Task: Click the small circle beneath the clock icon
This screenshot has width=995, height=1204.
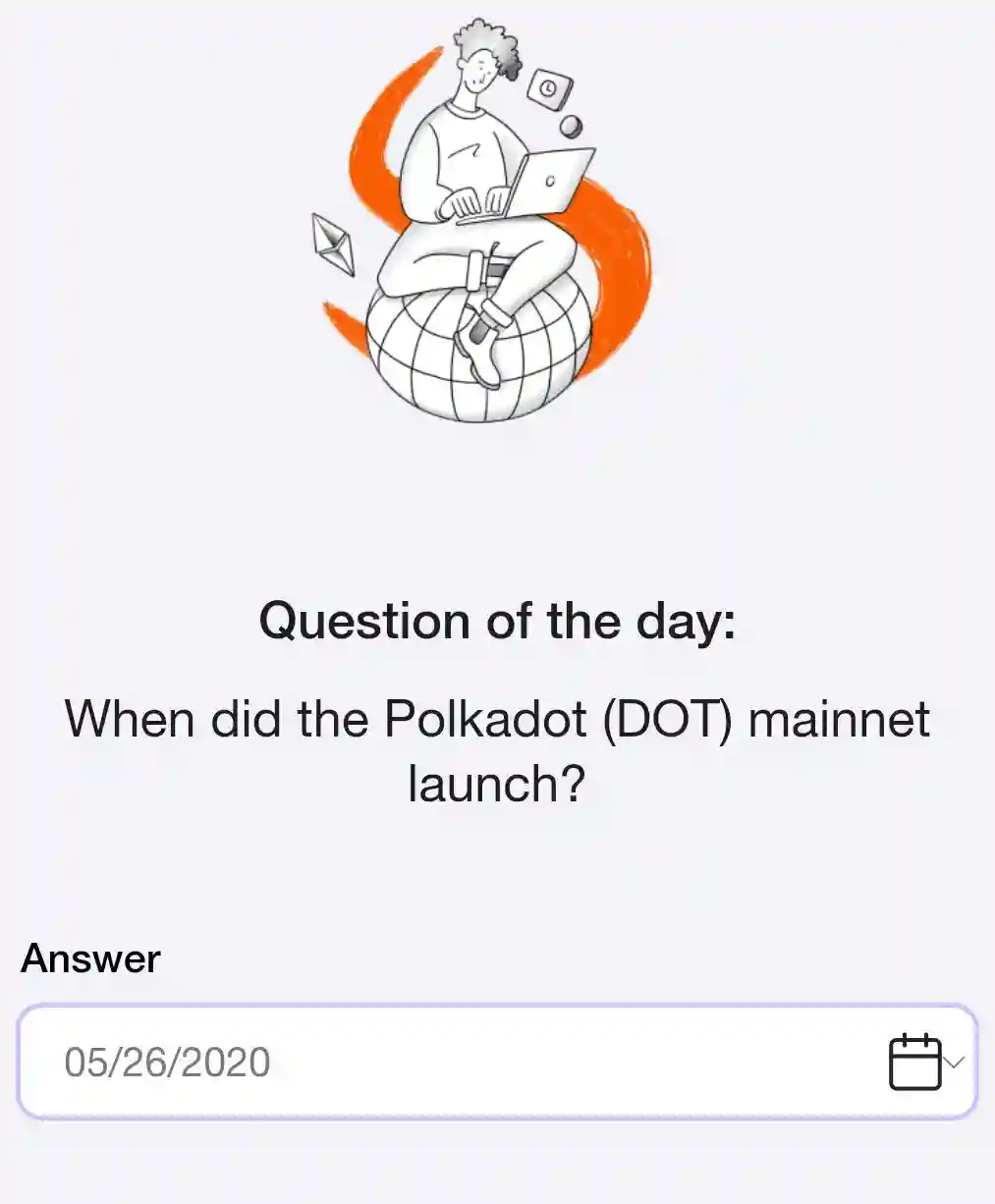Action: click(572, 126)
